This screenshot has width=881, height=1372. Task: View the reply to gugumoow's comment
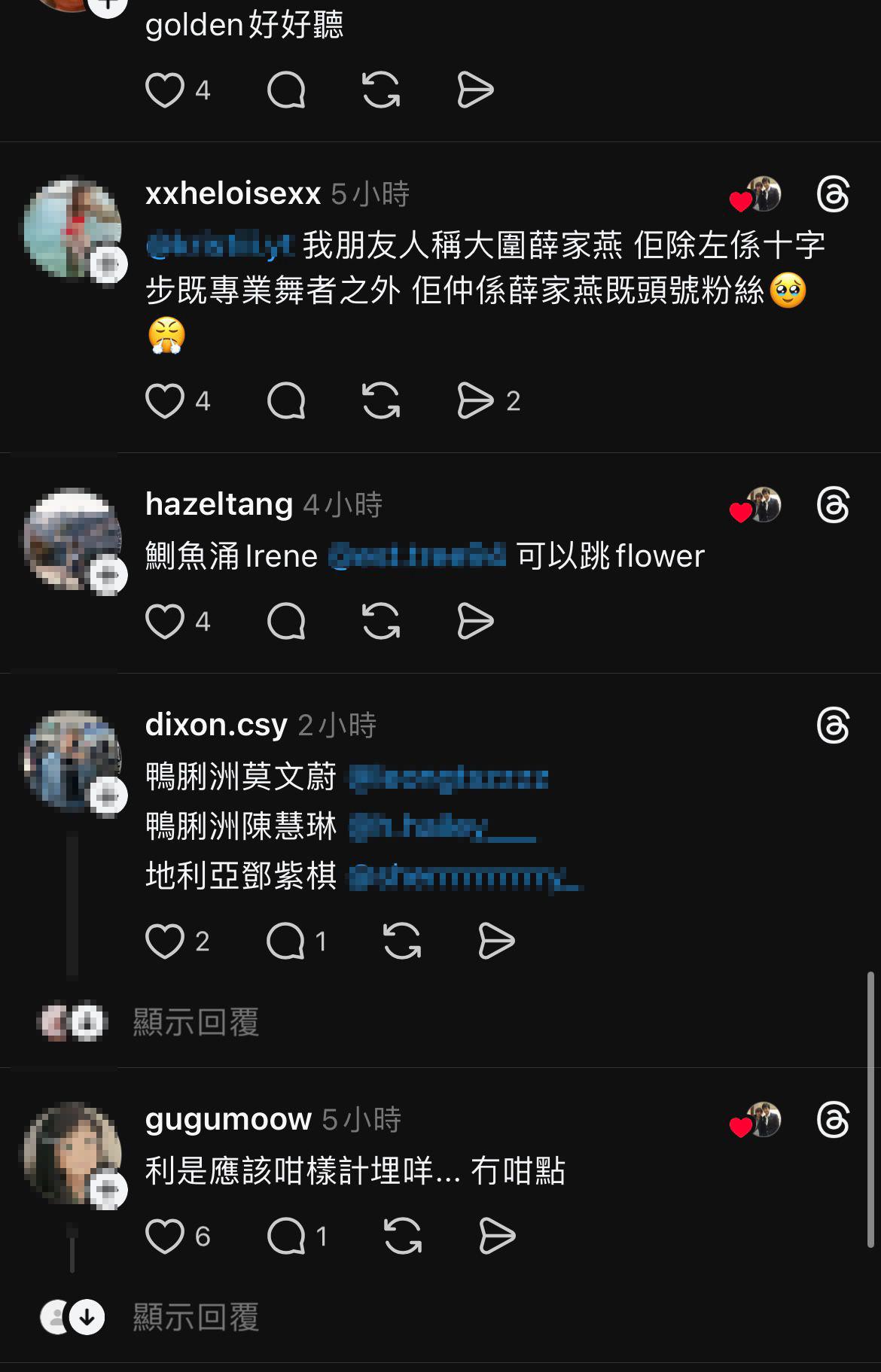click(x=286, y=1237)
